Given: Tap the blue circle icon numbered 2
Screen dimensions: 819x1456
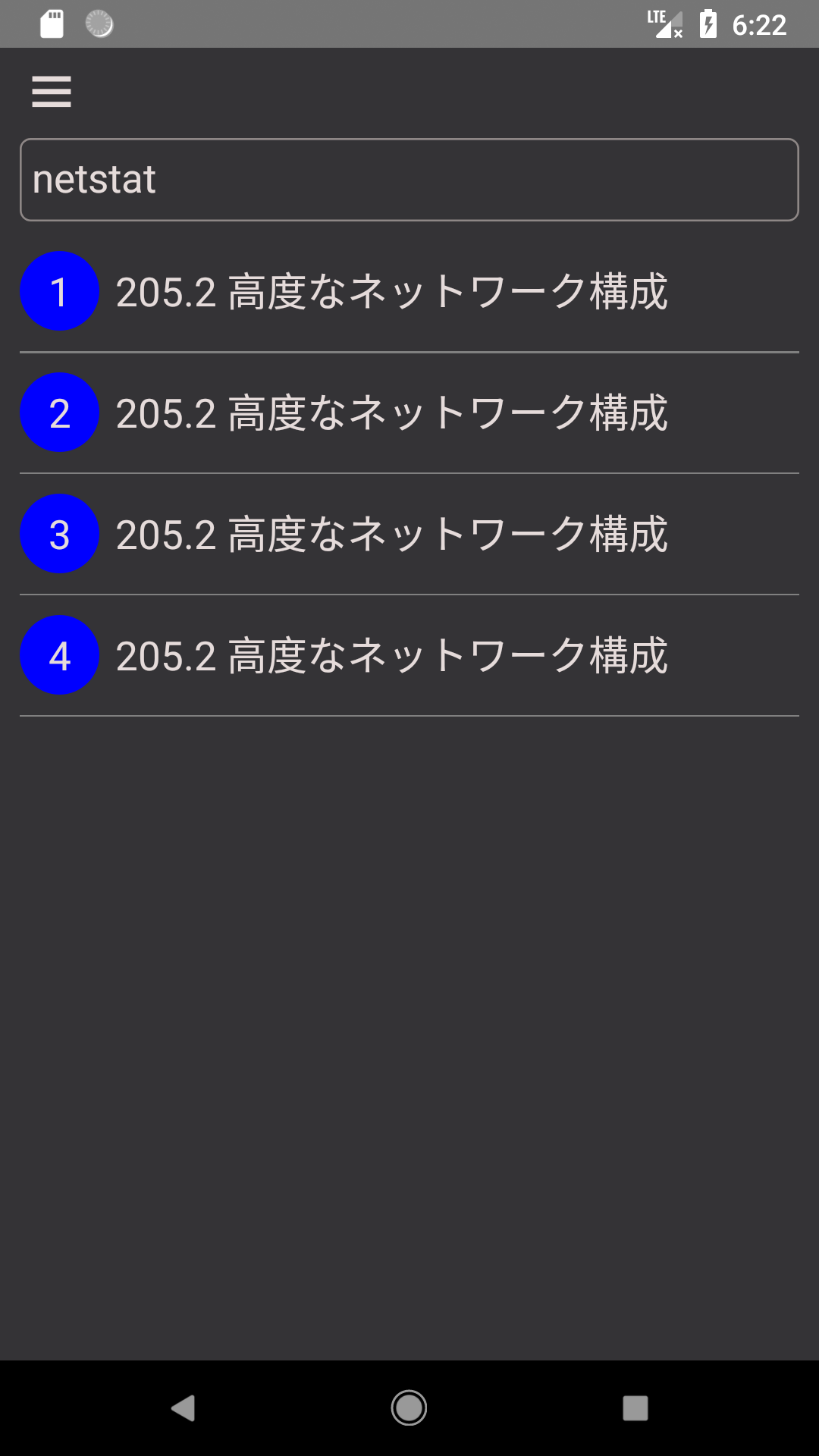Looking at the screenshot, I should coord(59,413).
